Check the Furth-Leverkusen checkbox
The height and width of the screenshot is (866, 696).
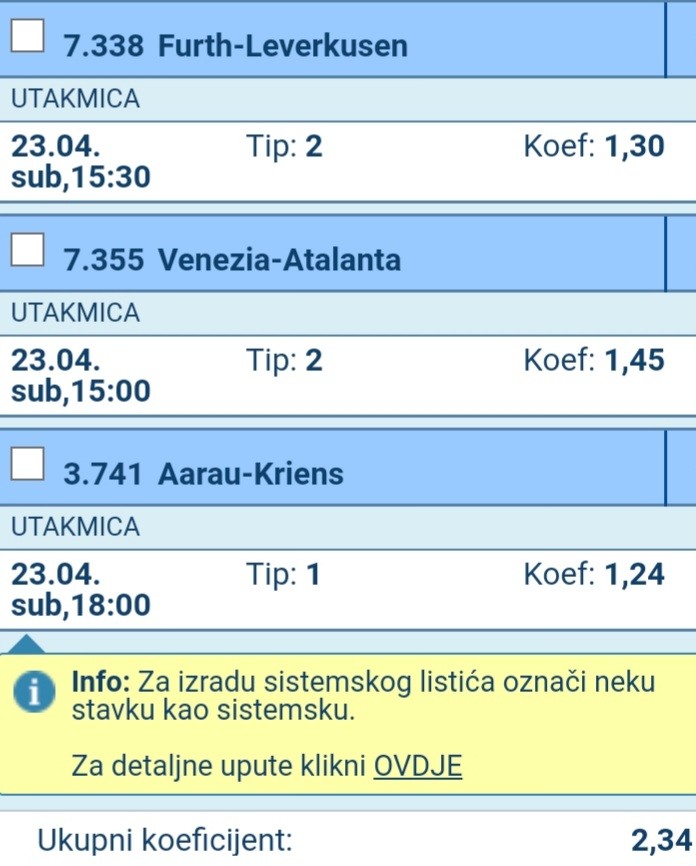(x=27, y=38)
